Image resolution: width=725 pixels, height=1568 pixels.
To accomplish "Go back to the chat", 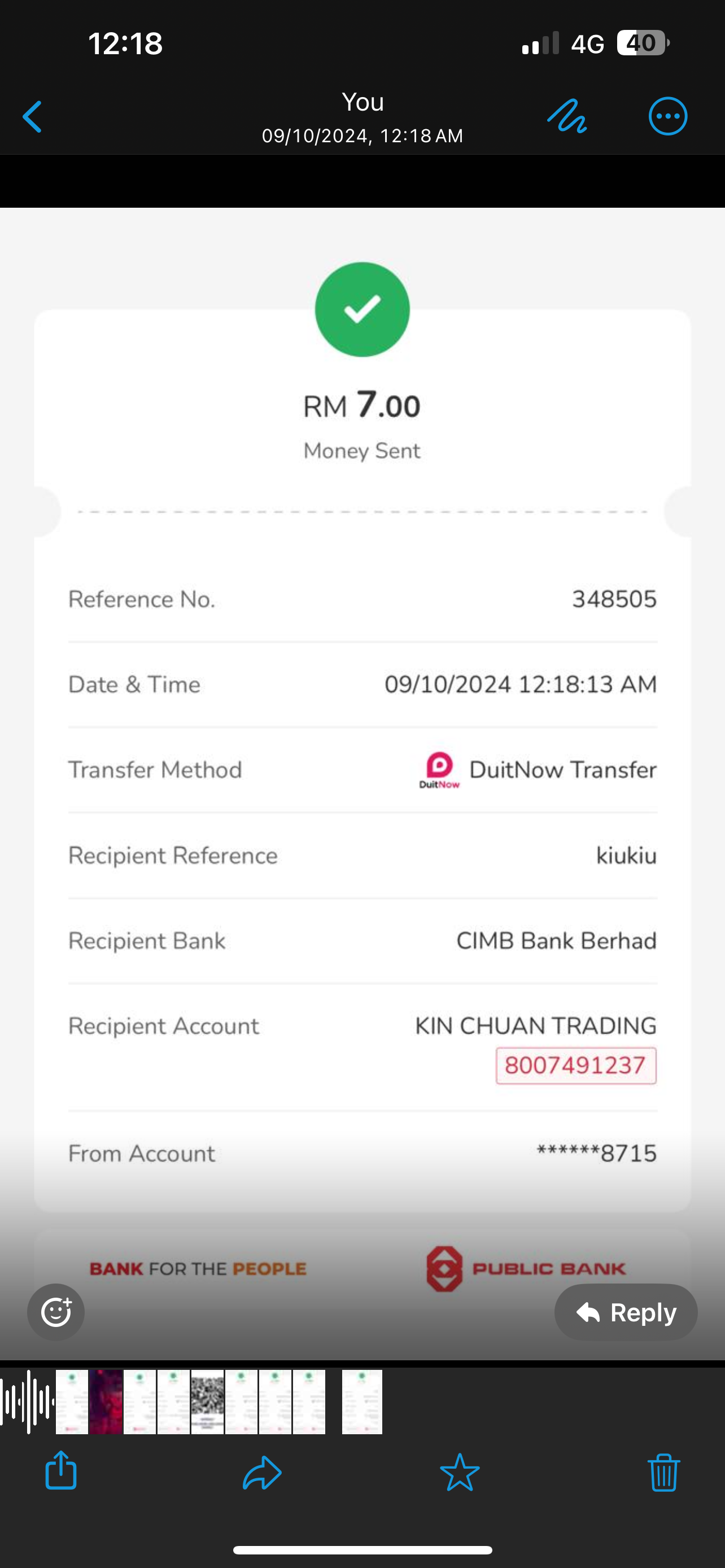I will 32,116.
